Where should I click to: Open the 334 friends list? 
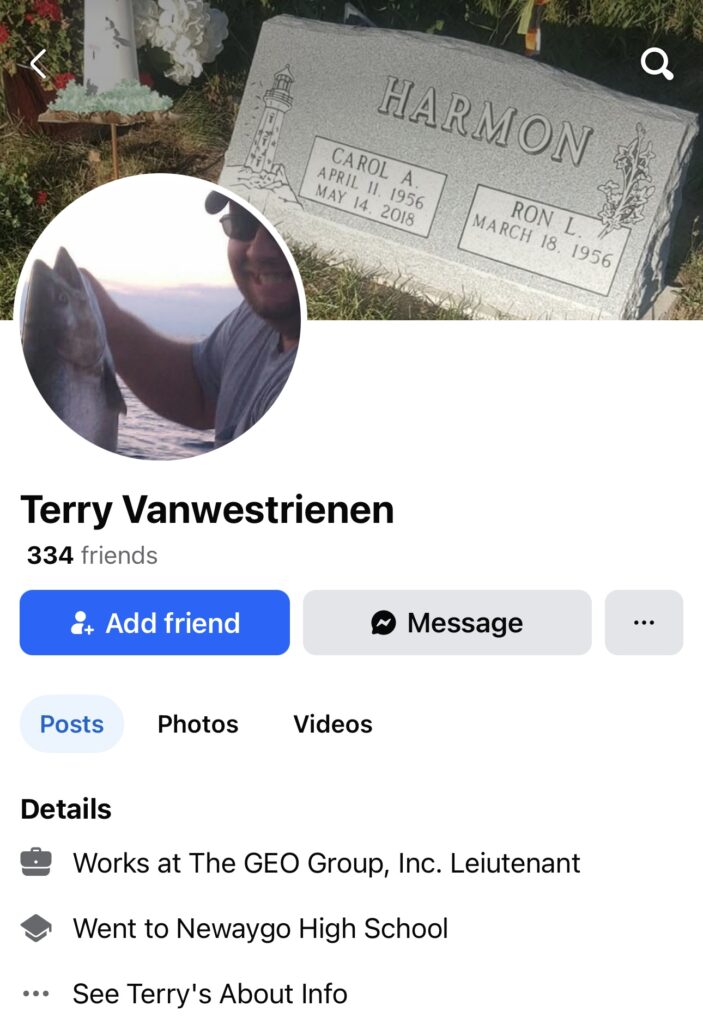point(92,555)
